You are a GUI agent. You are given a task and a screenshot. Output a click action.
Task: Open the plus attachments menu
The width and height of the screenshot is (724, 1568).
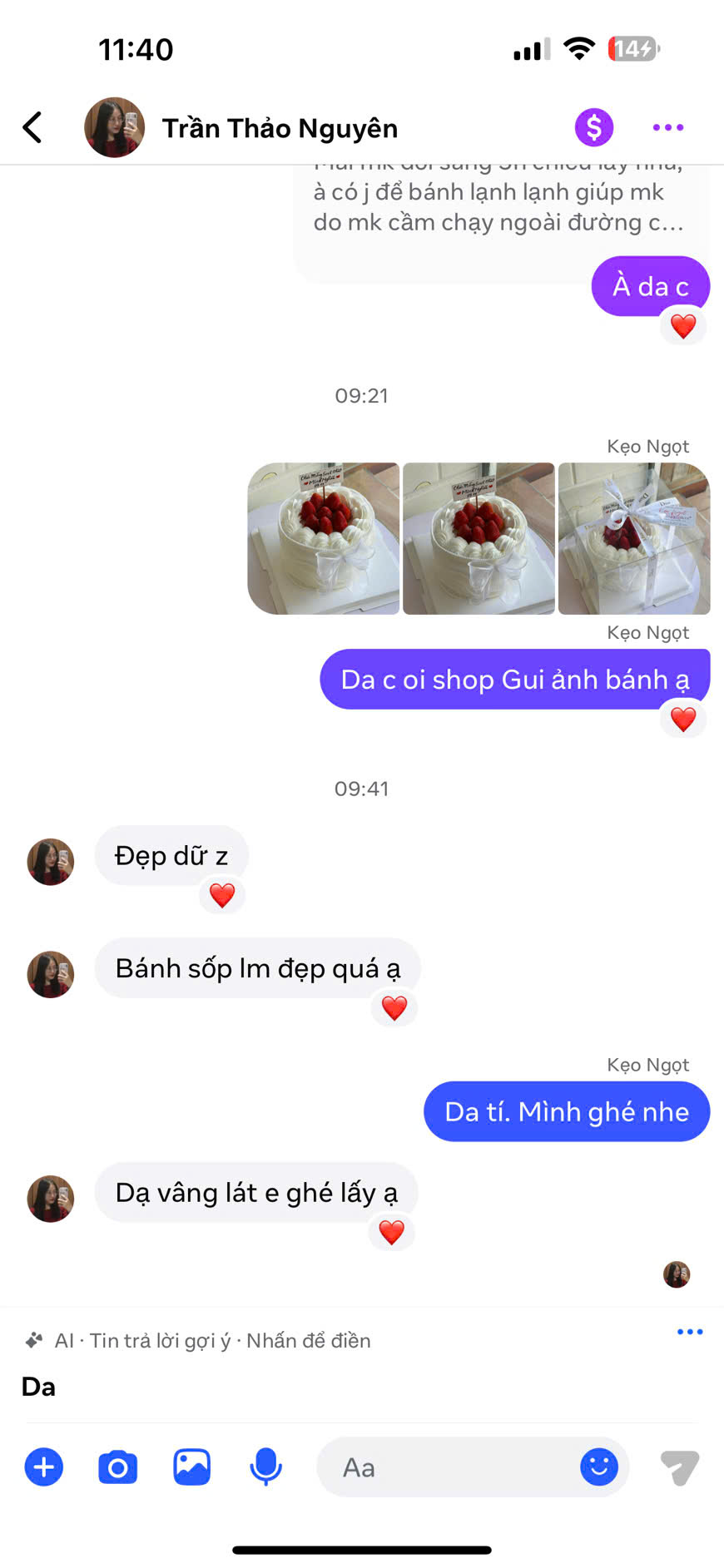click(x=44, y=1467)
